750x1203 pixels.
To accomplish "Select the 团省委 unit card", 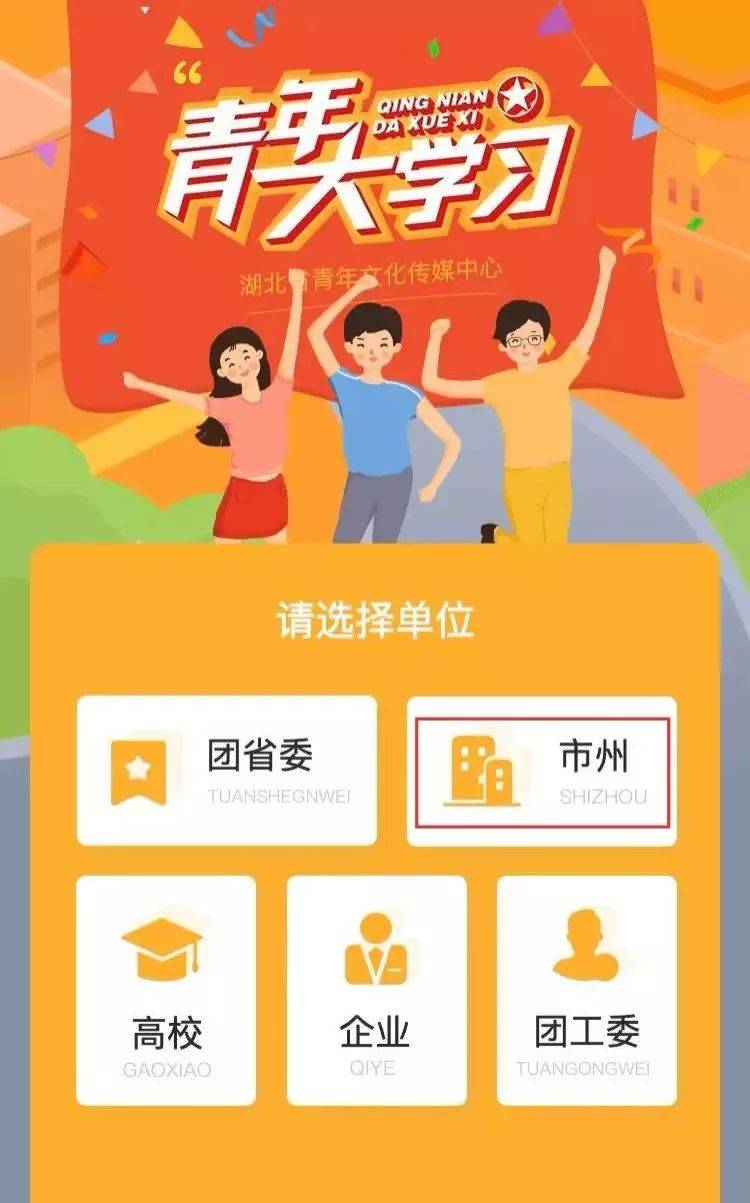I will [227, 770].
